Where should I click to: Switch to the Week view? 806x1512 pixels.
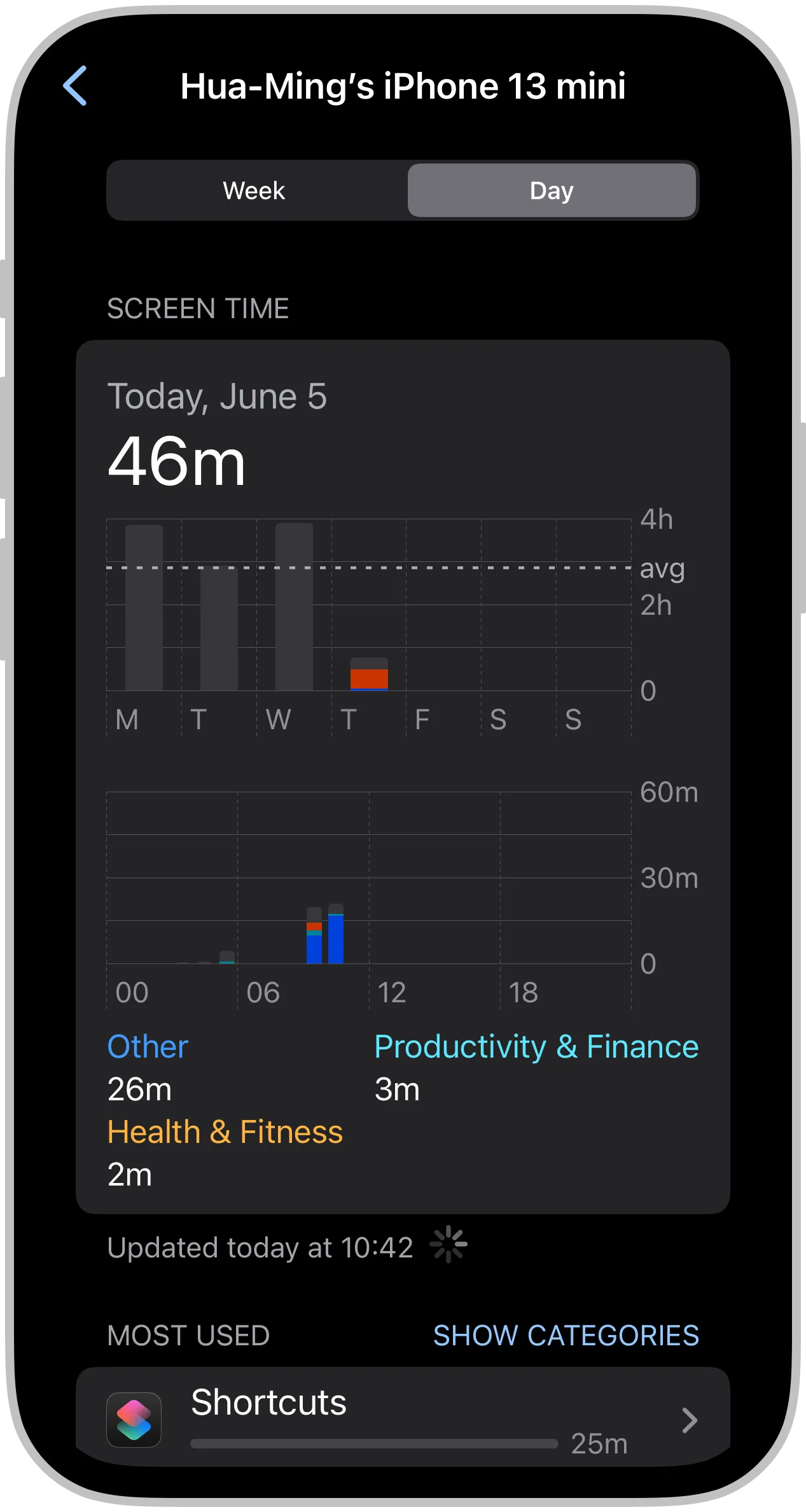click(x=254, y=190)
